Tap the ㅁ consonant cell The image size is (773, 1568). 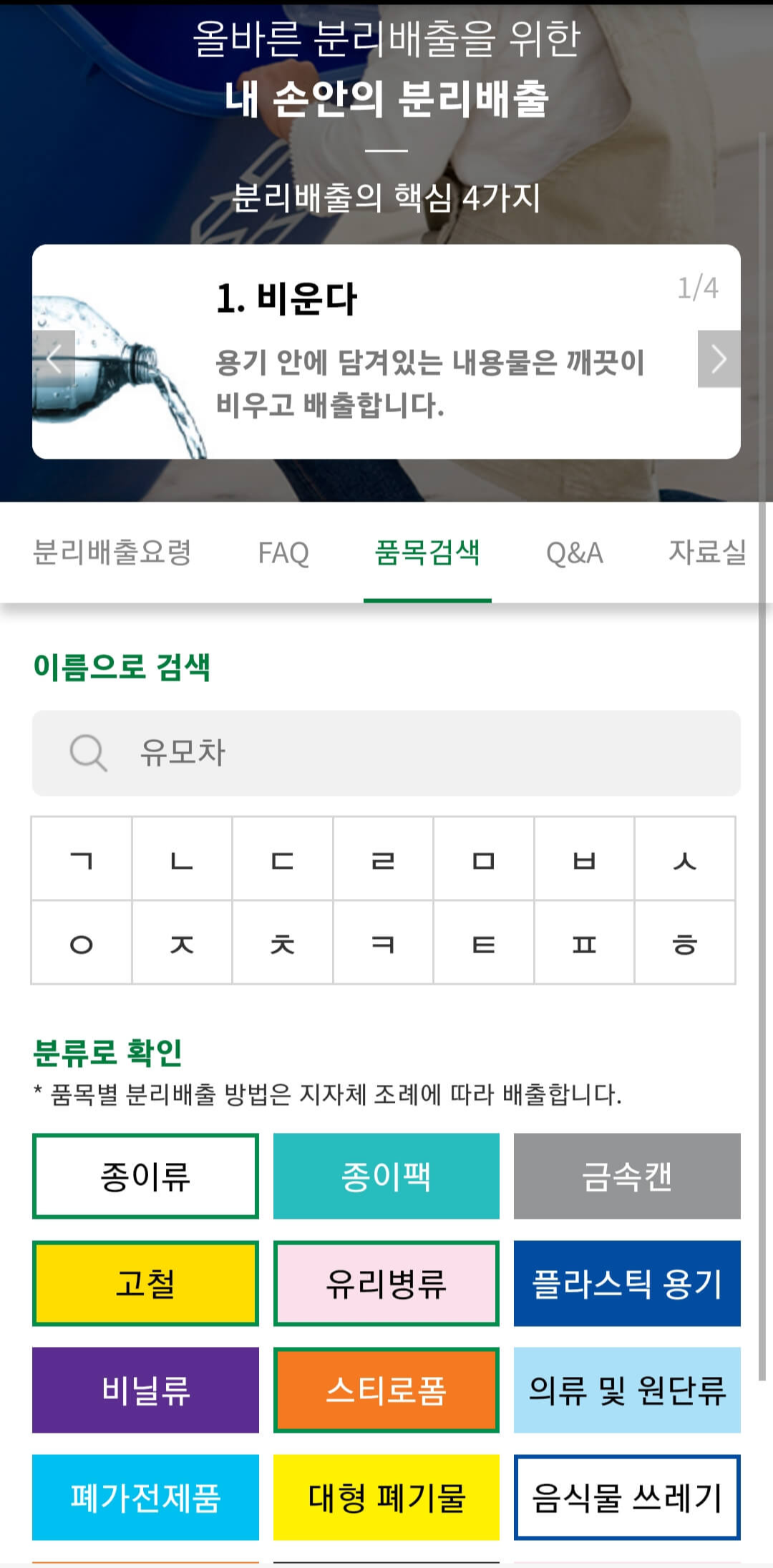[x=484, y=859]
